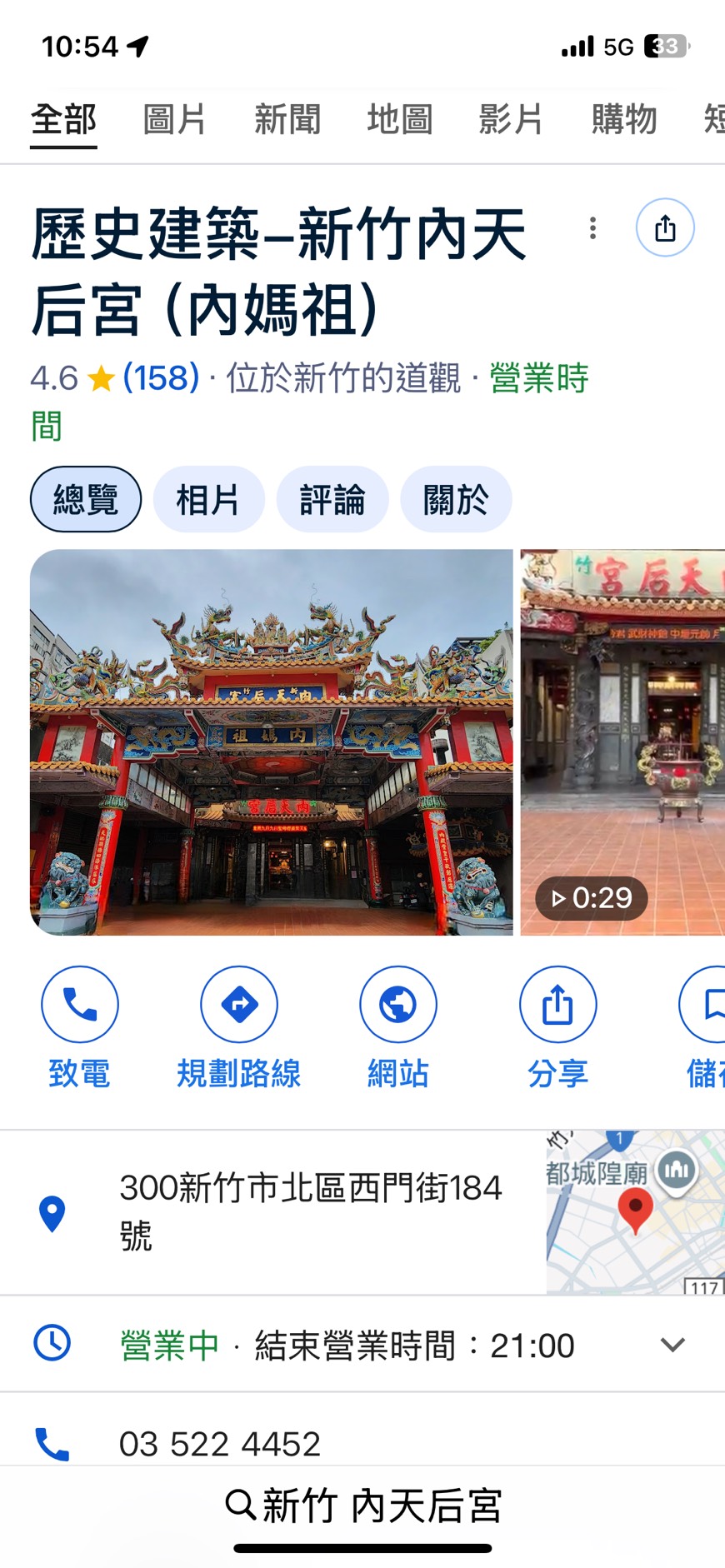Tap the 營業時間 green link
Screen dimensions: 725x1568
point(537,377)
